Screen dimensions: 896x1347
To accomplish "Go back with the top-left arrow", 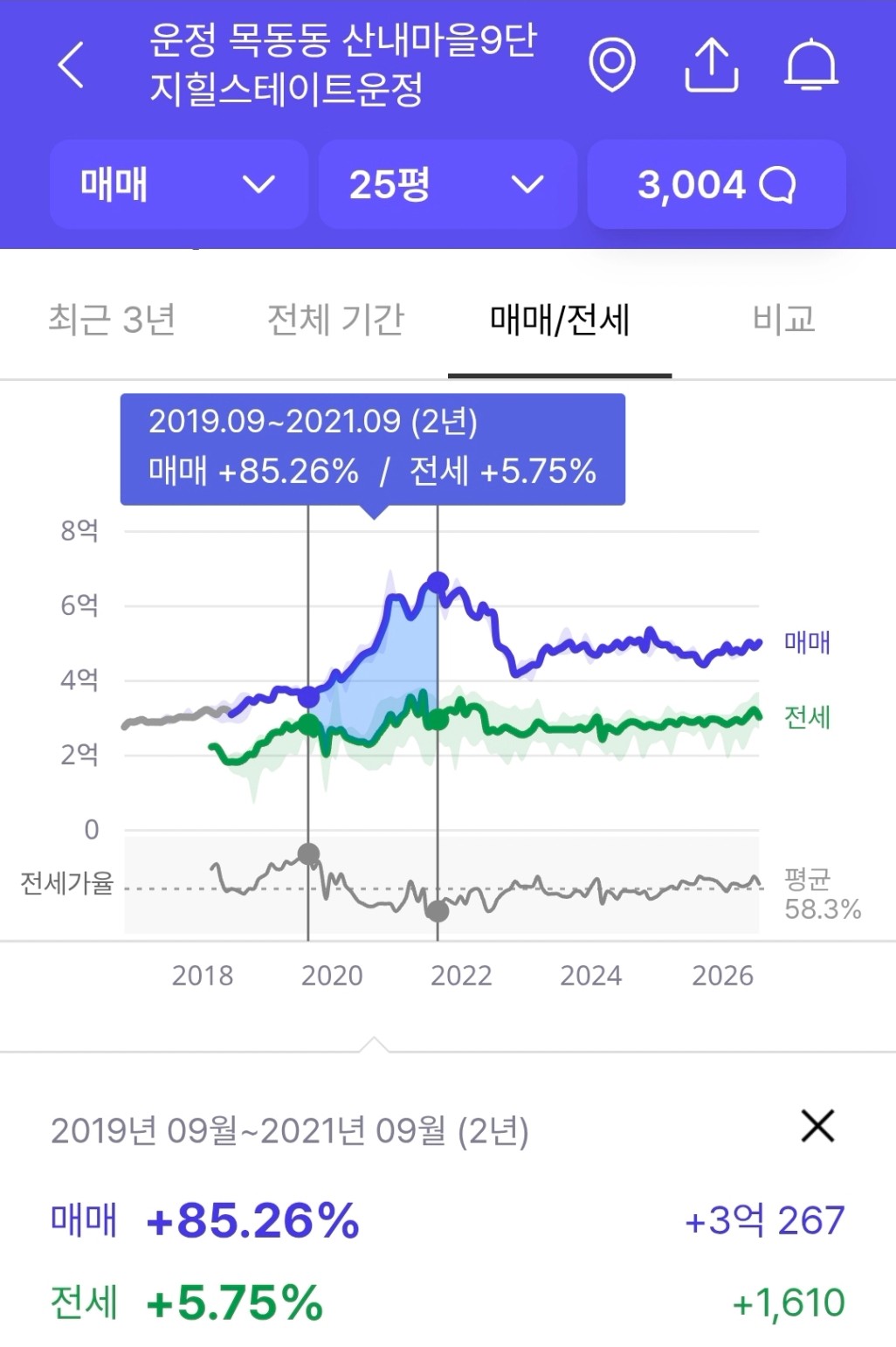I will coord(72,65).
